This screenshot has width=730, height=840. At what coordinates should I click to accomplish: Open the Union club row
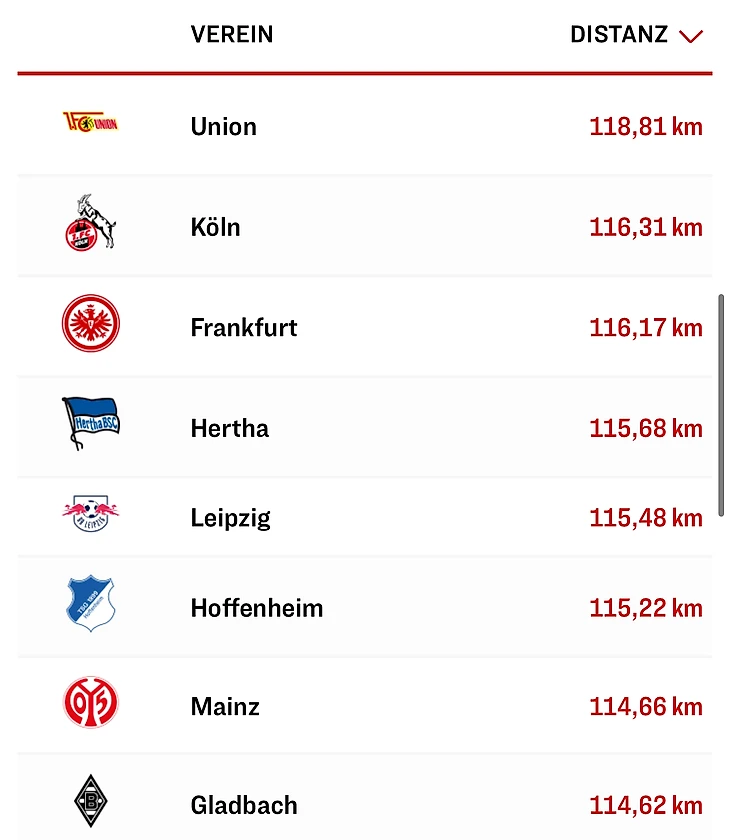[223, 127]
